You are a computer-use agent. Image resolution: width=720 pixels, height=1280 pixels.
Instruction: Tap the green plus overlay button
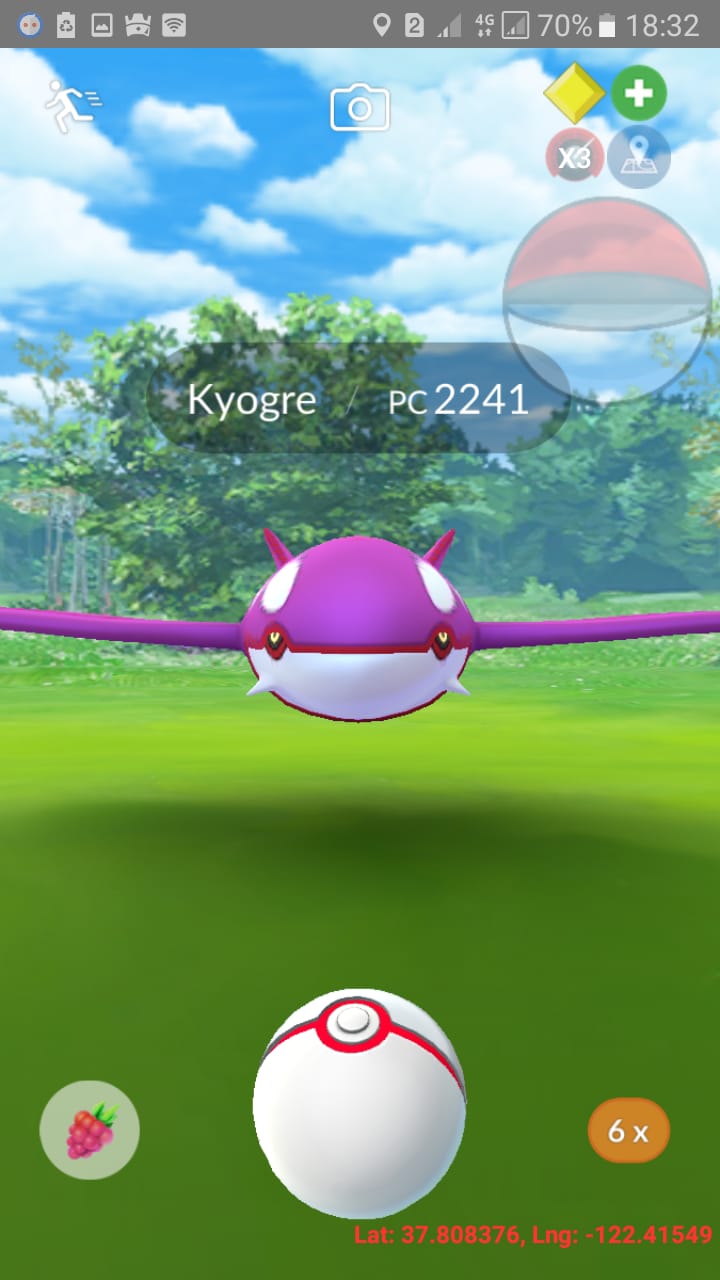tap(639, 93)
